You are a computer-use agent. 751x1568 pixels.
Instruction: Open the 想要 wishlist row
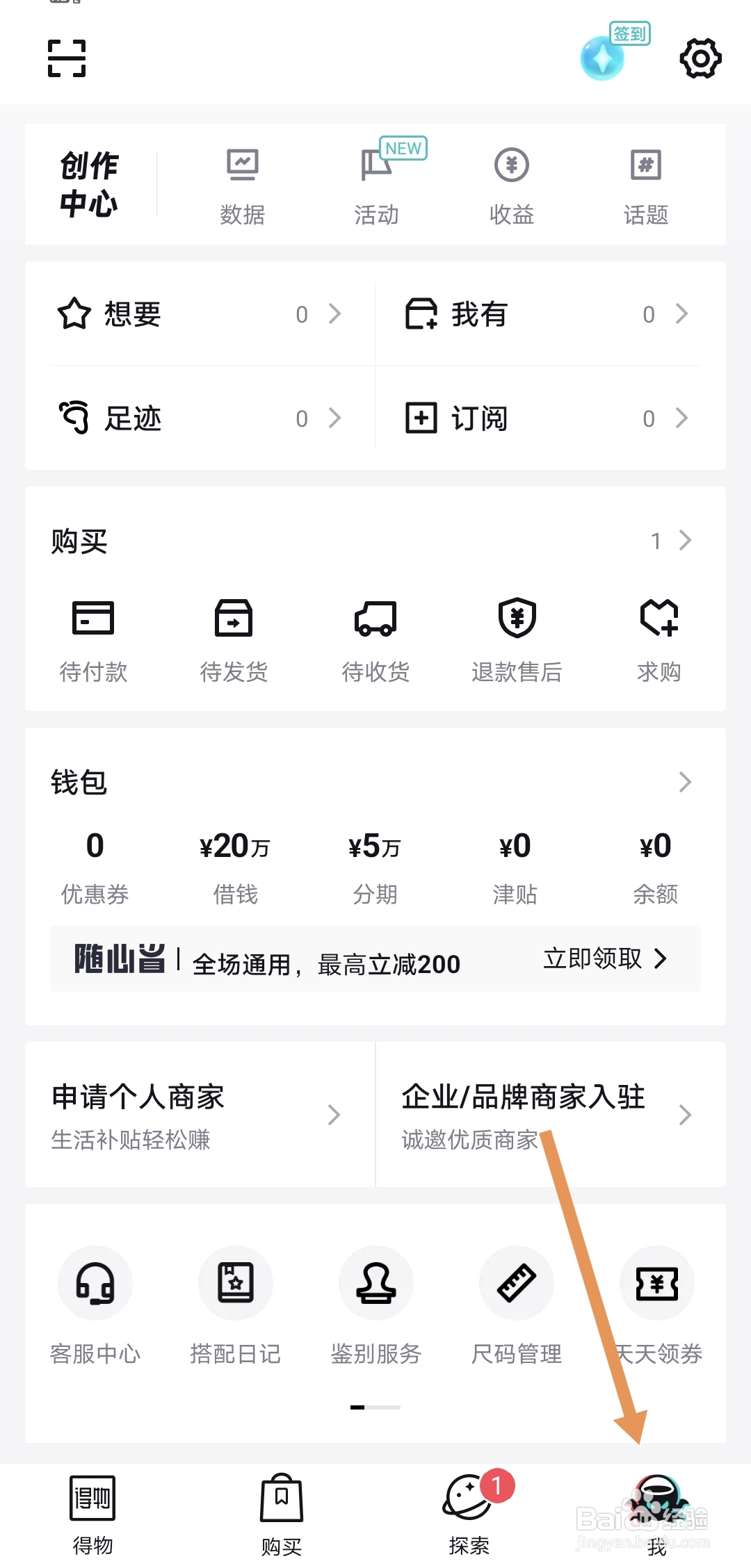click(x=200, y=314)
